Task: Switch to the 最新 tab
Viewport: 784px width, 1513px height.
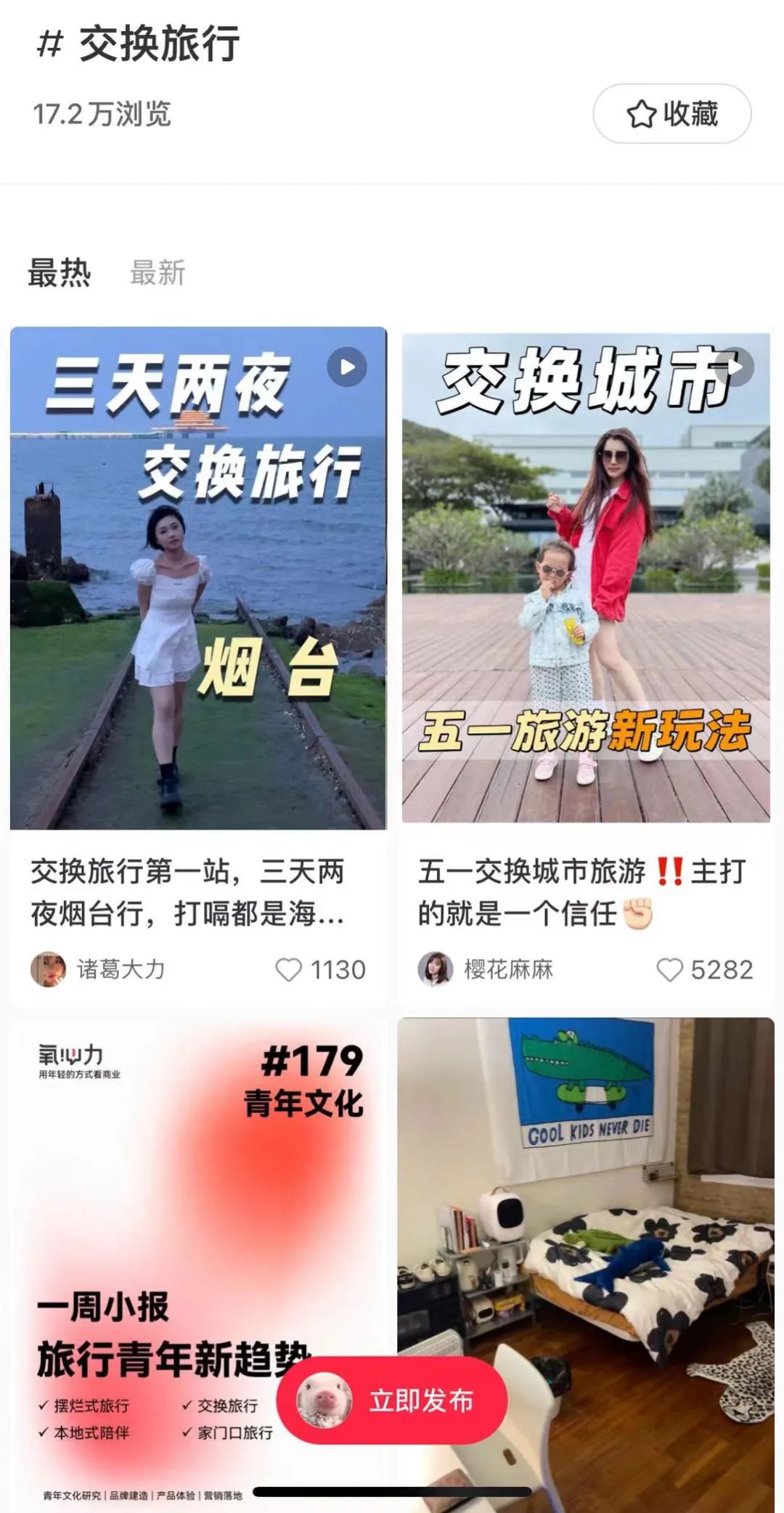Action: [x=158, y=273]
